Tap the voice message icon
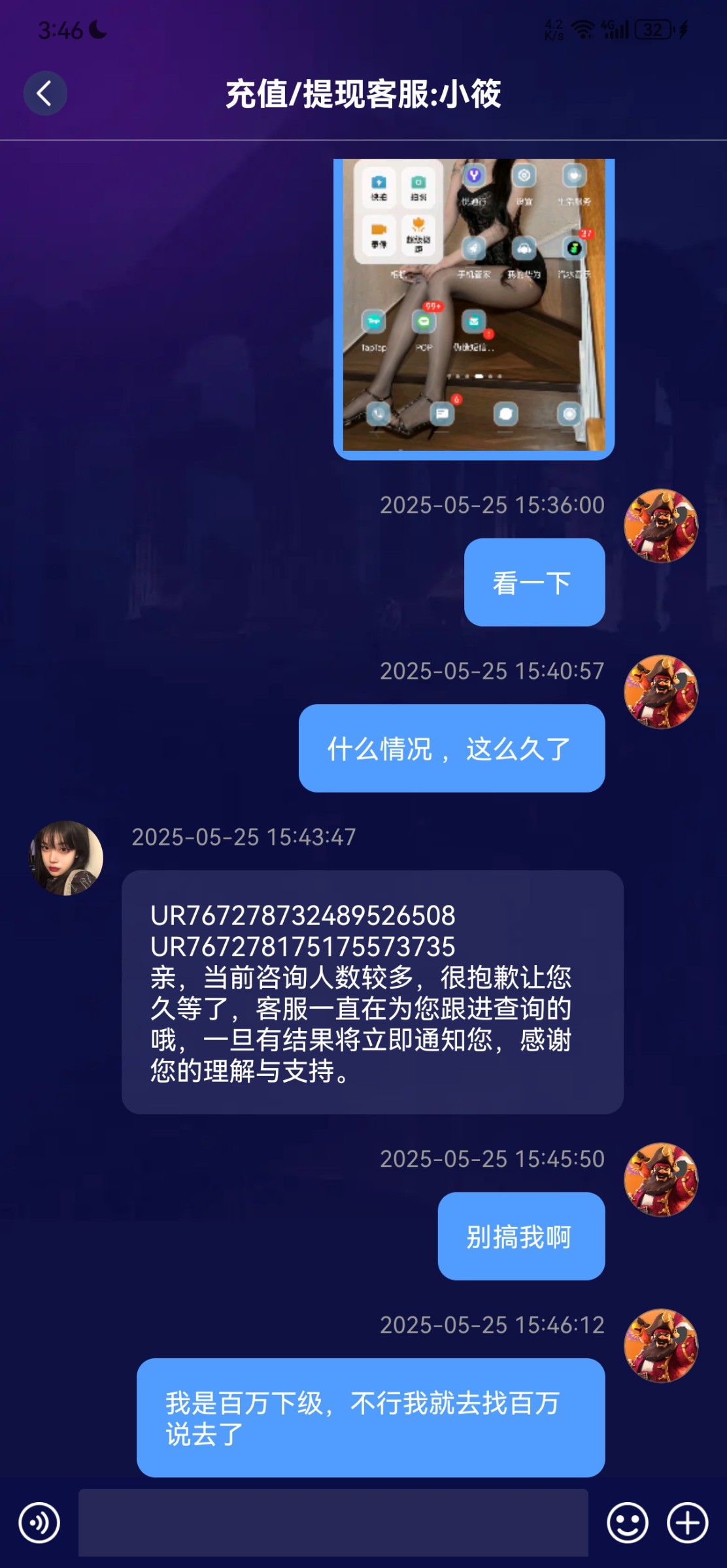727x1568 pixels. [x=39, y=1523]
